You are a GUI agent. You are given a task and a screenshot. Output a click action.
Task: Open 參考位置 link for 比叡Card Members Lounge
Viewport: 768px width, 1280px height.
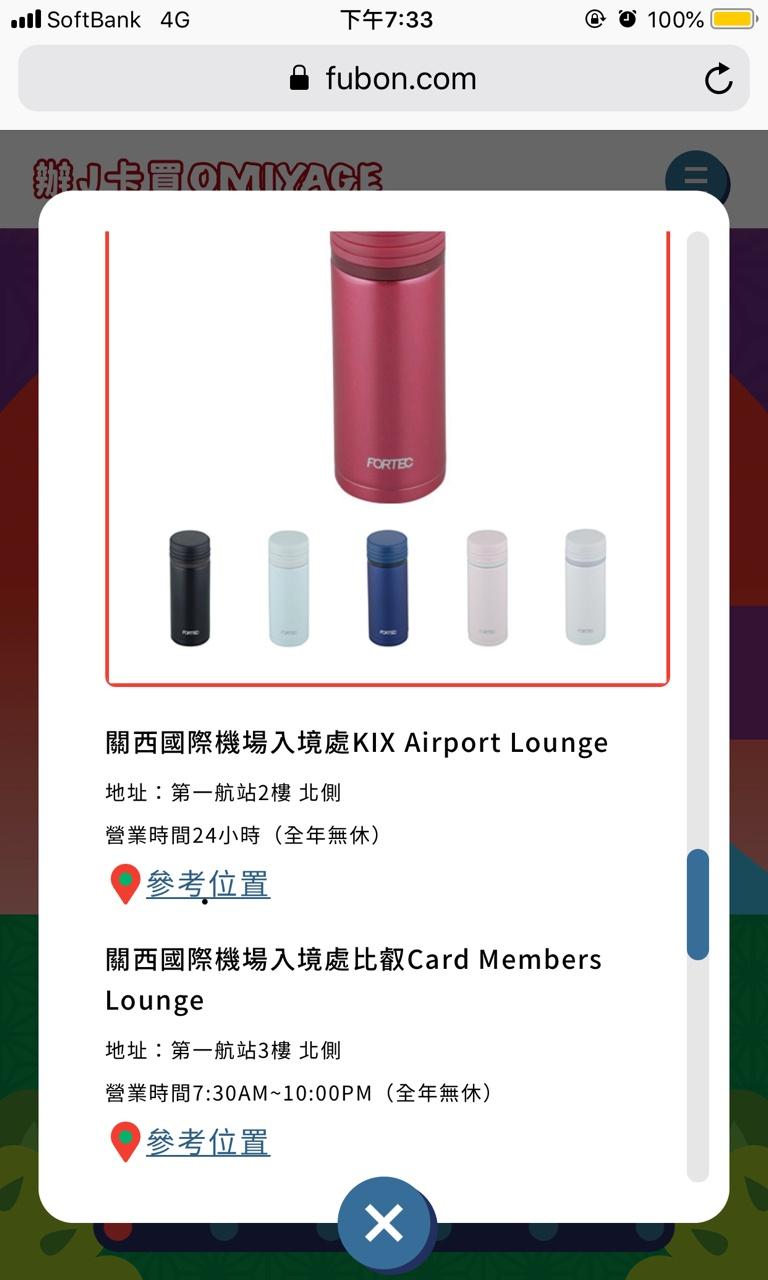click(x=207, y=1142)
